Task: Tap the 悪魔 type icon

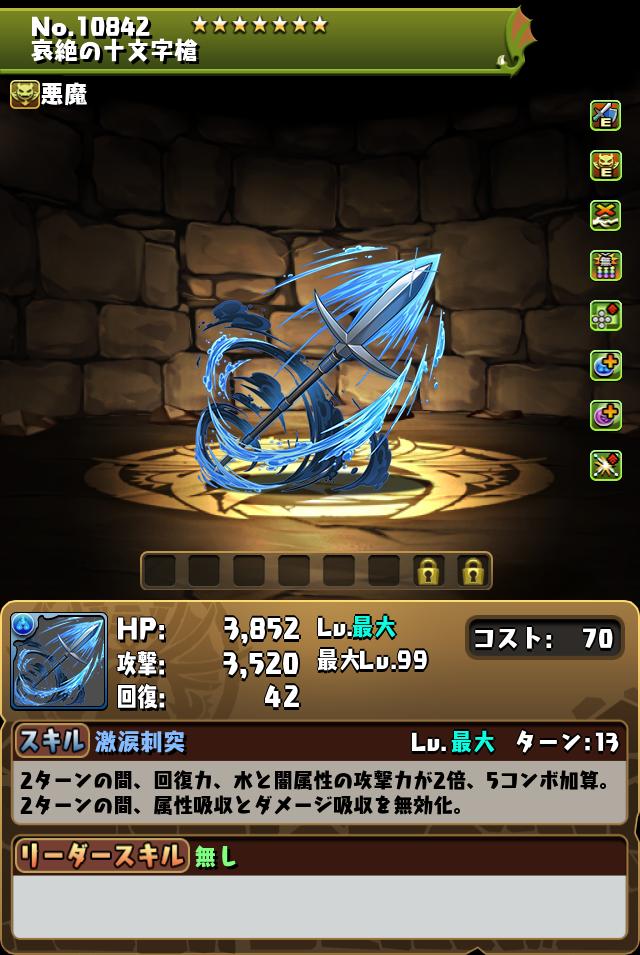Action: [x=24, y=95]
